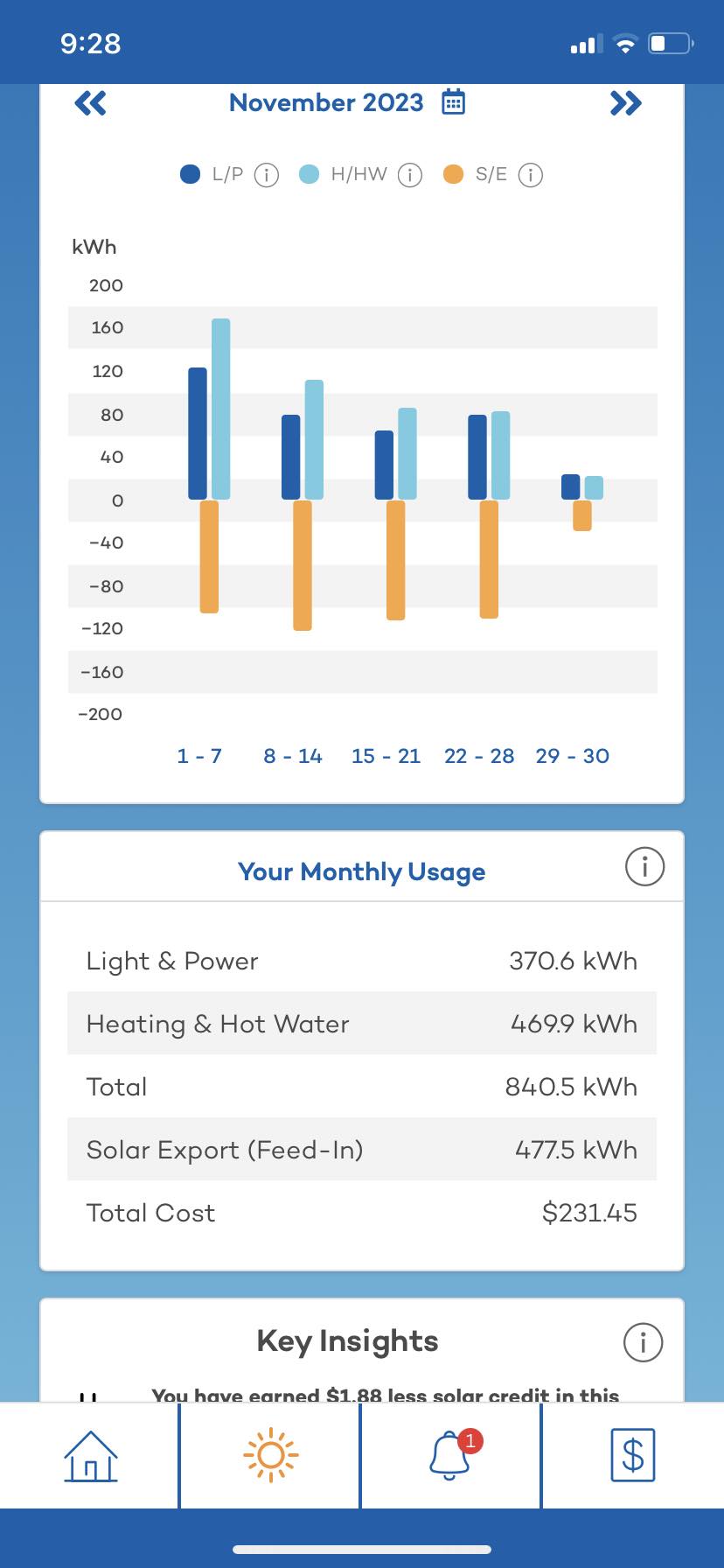
Task: Open the calendar month picker
Action: pyautogui.click(x=453, y=102)
